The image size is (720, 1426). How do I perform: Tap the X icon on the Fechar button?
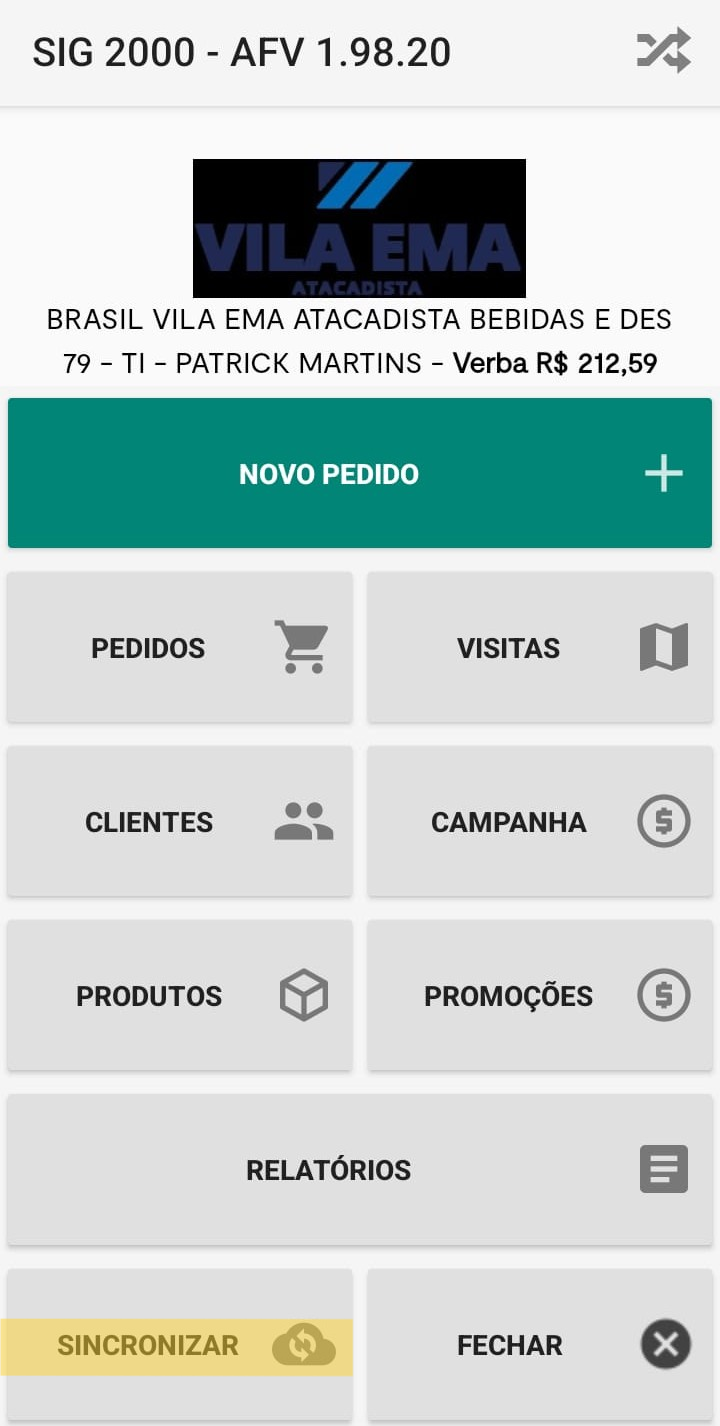point(665,1344)
